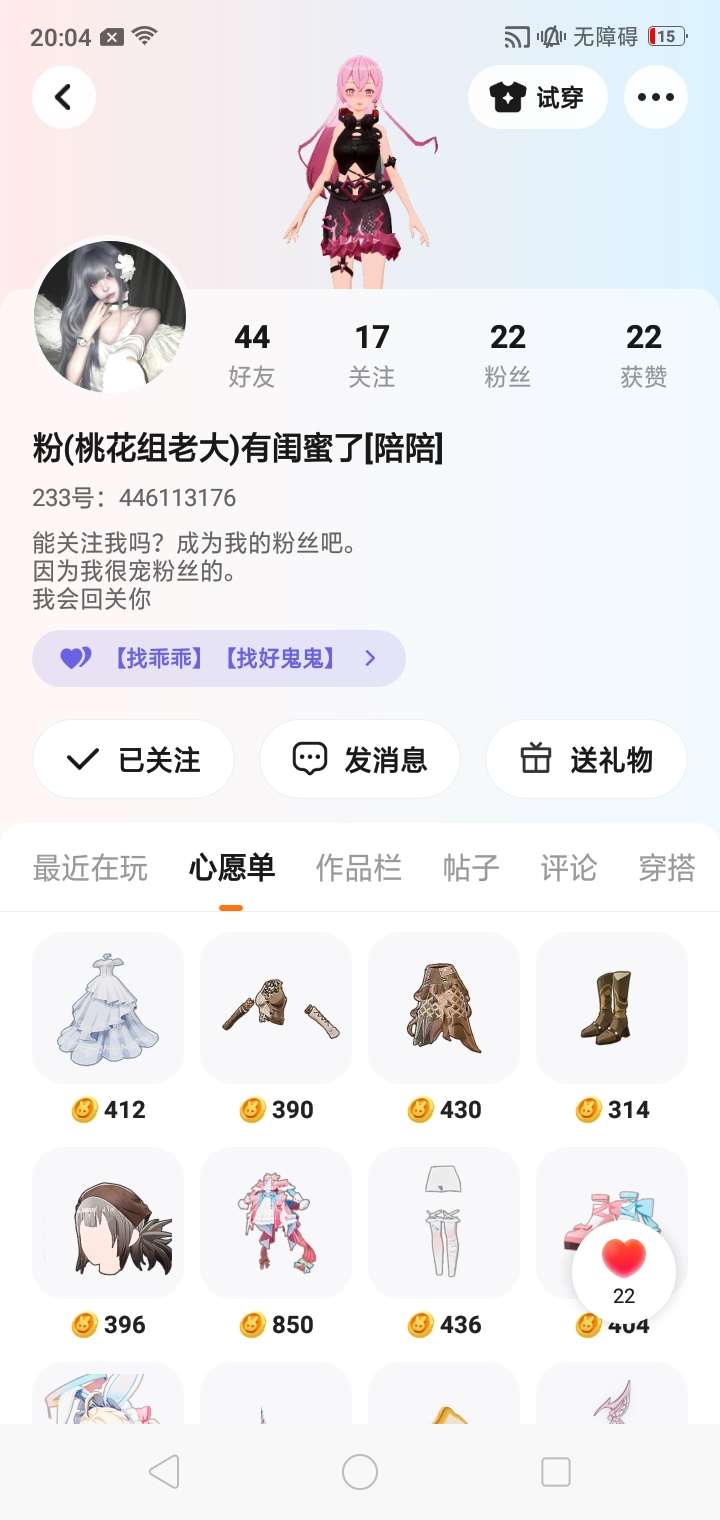Open the outfit item priced 850
Screen dimensions: 720x1520
pos(276,1223)
